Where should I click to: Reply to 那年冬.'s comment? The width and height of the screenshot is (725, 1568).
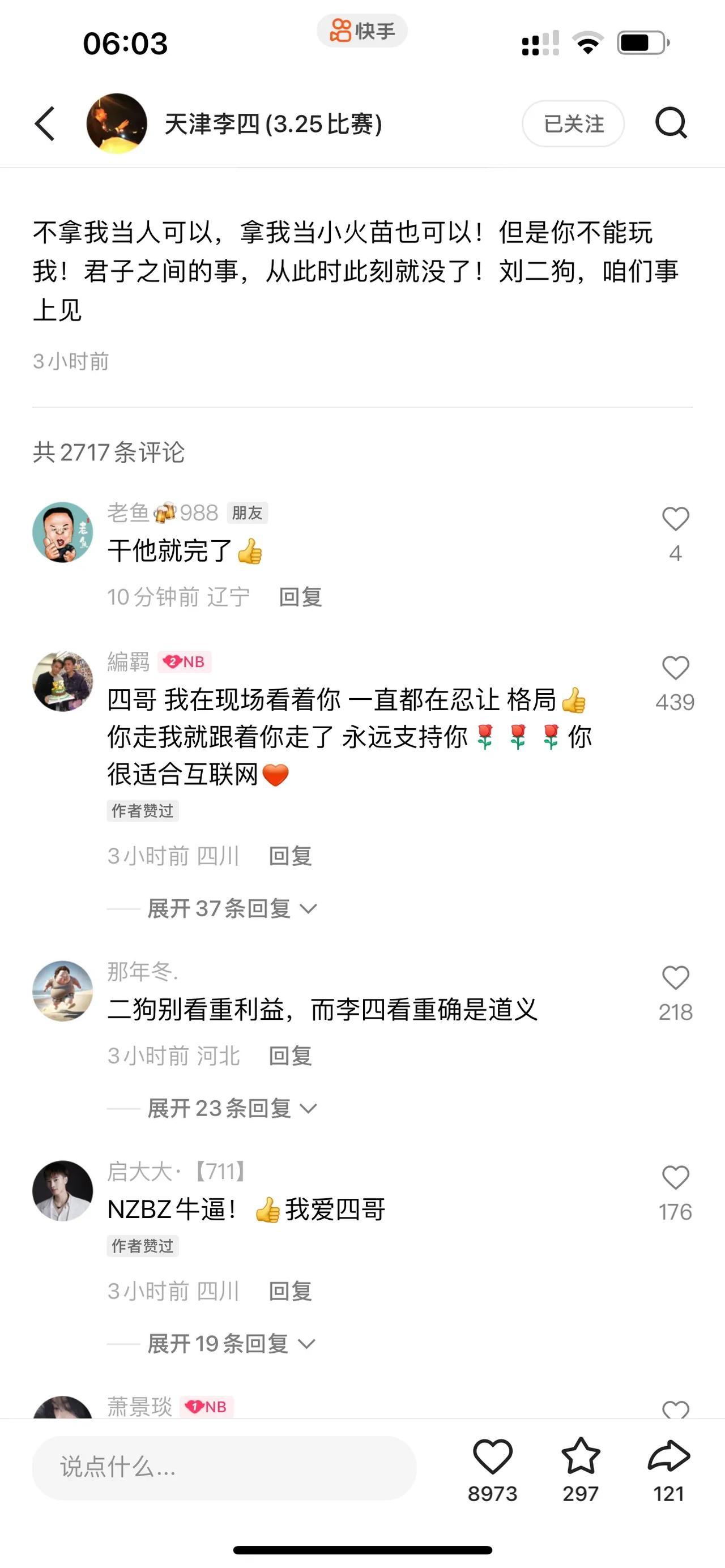coord(291,1056)
